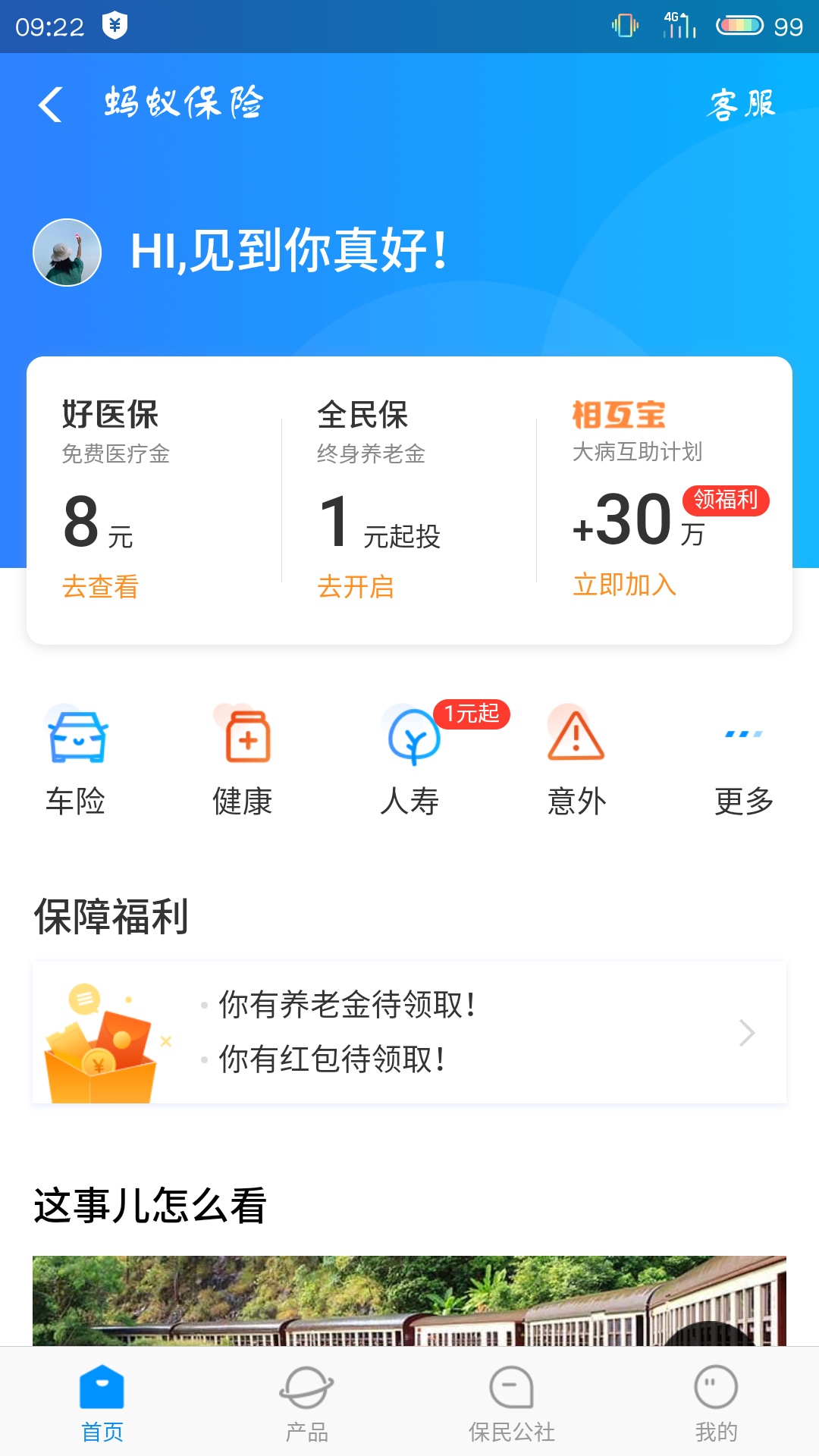Tap 去查看 under 好医保
819x1456 pixels.
click(x=100, y=586)
